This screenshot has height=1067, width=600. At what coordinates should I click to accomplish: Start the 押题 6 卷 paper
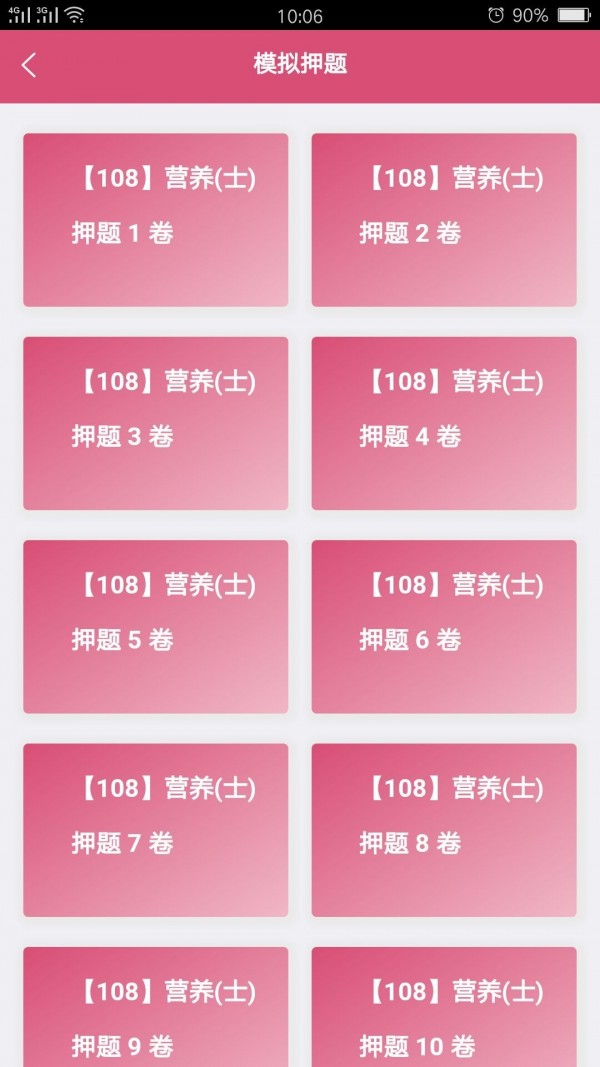pos(443,626)
